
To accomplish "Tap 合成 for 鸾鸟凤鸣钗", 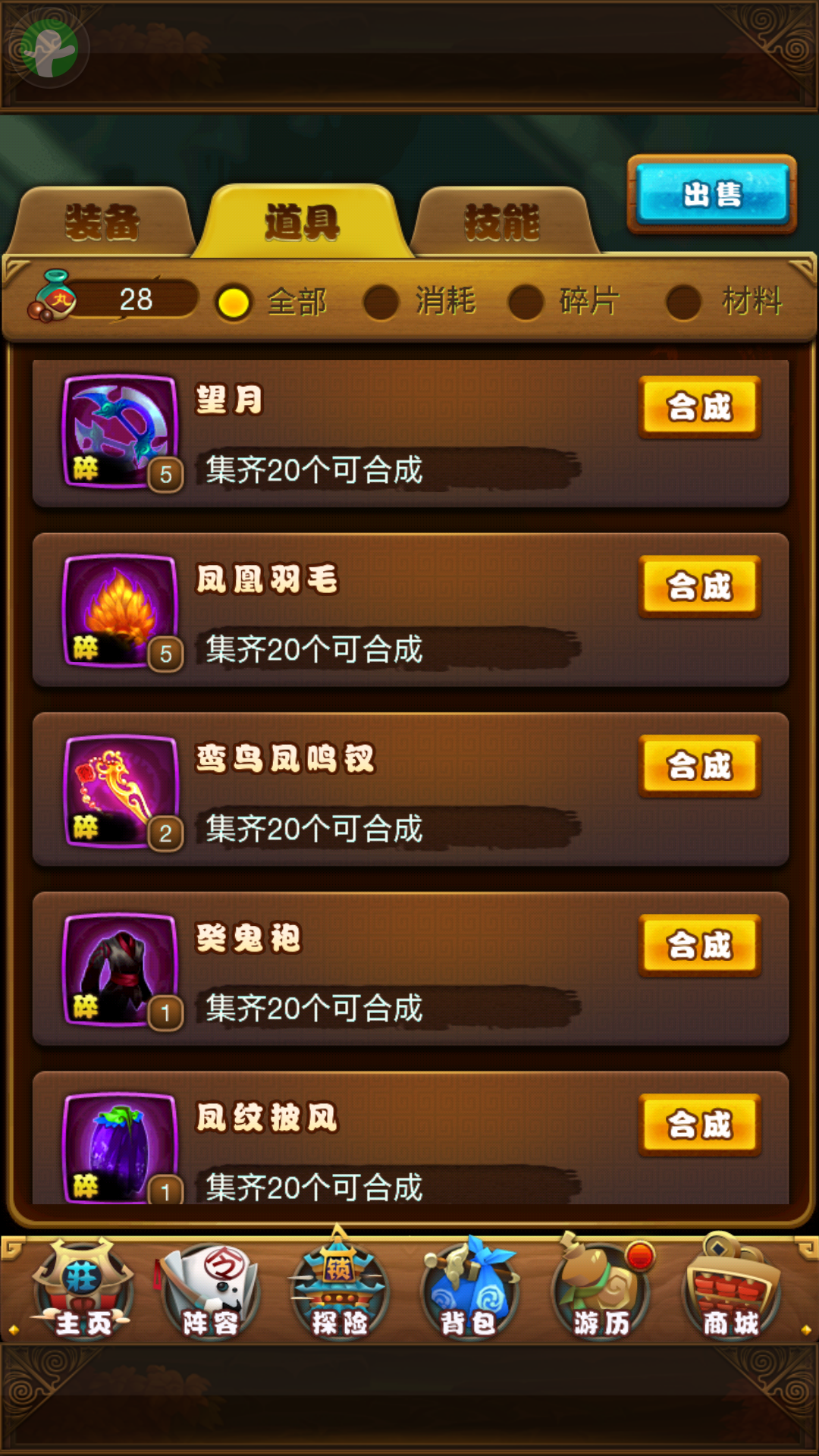I will 699,766.
